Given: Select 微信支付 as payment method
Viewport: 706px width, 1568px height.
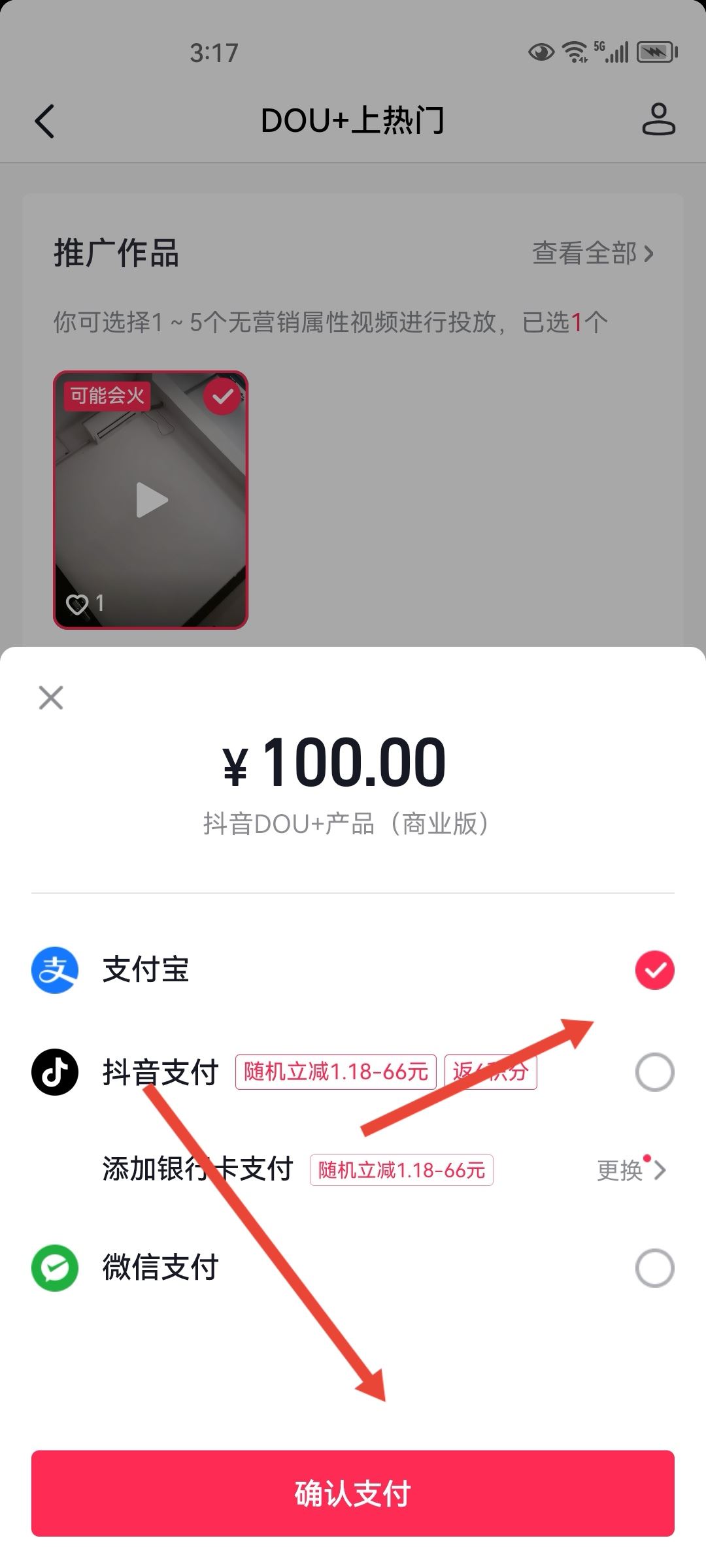Looking at the screenshot, I should click(x=654, y=1268).
